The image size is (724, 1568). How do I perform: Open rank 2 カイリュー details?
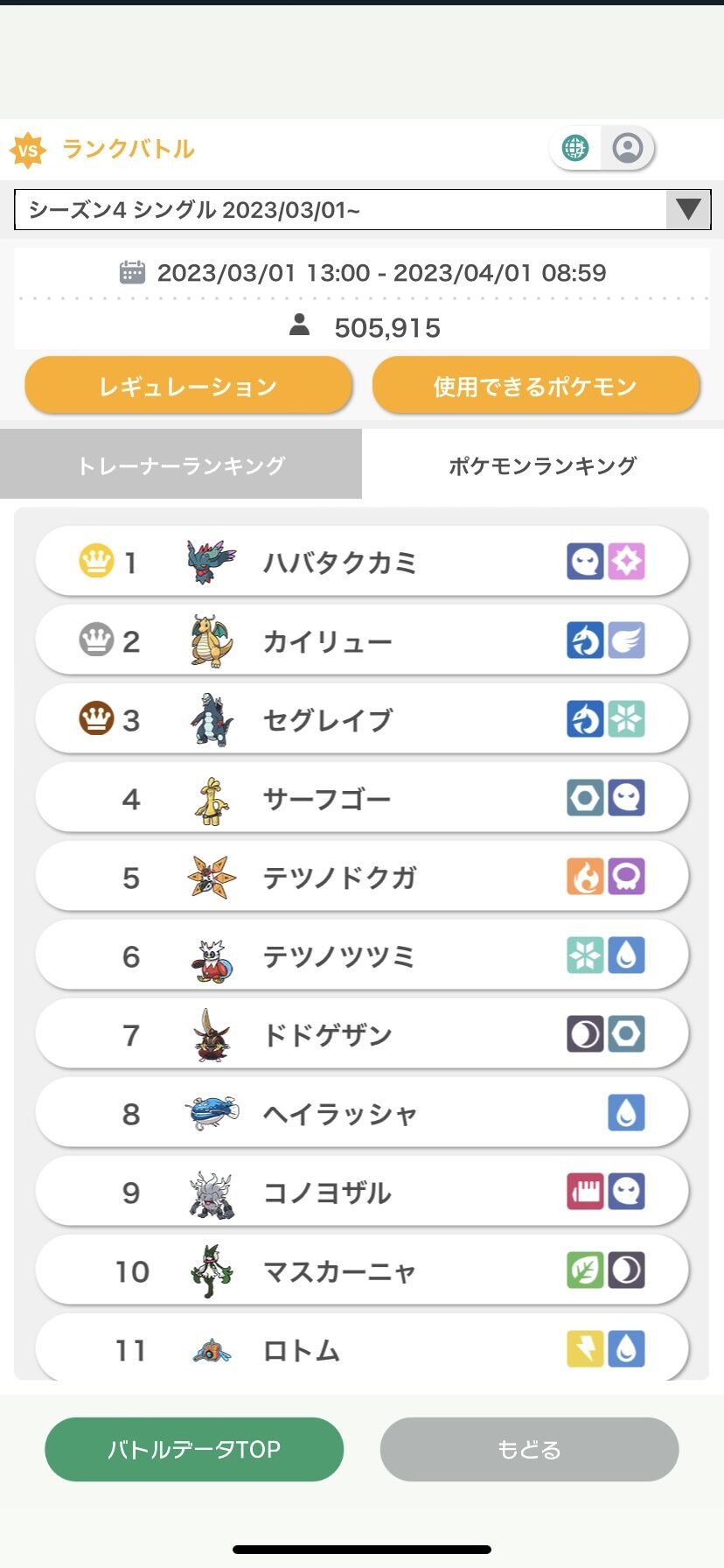pyautogui.click(x=362, y=640)
